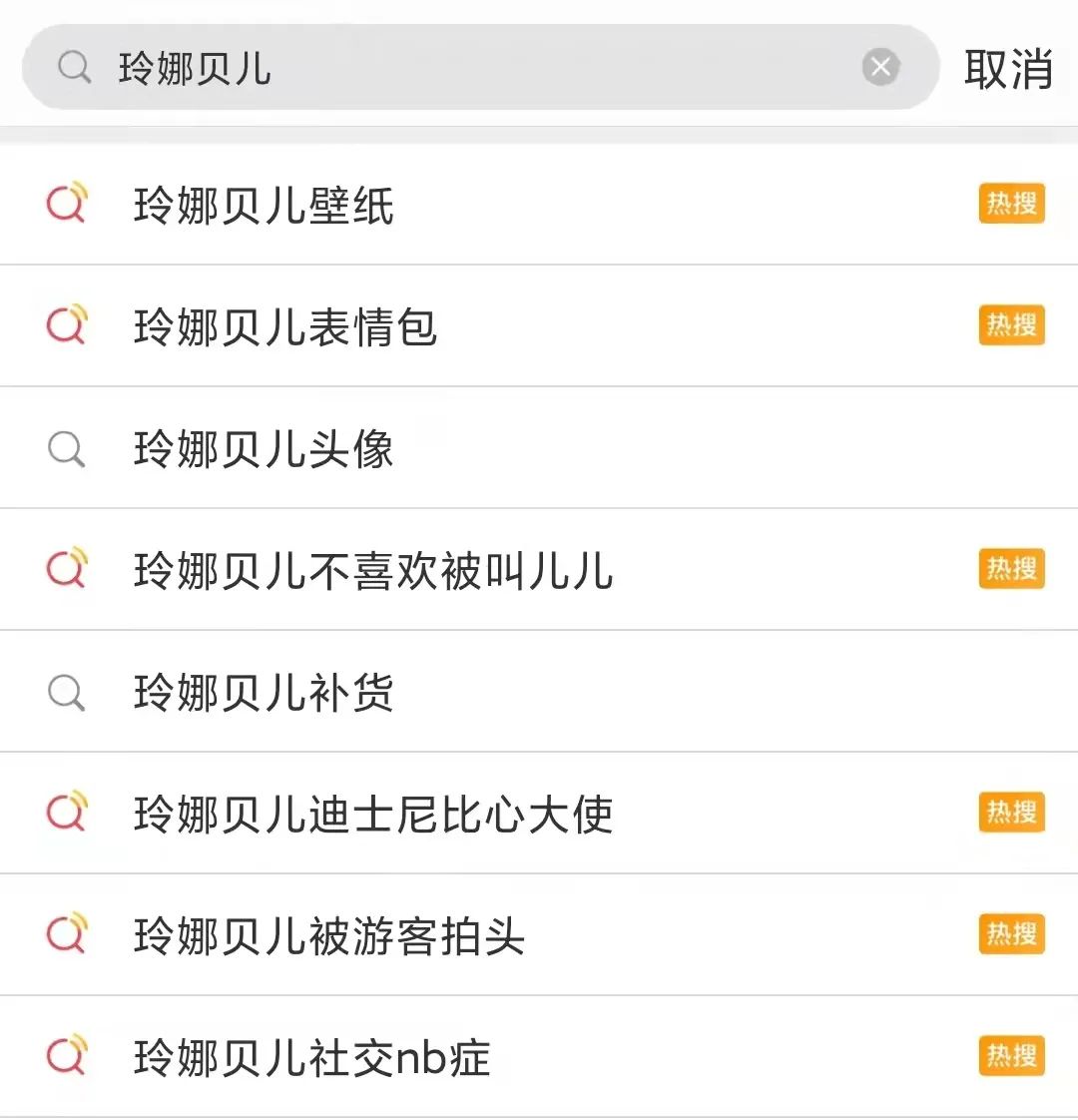
Task: Click the gray magnifier icon beside 玲娜贝儿补货
Action: click(x=66, y=691)
